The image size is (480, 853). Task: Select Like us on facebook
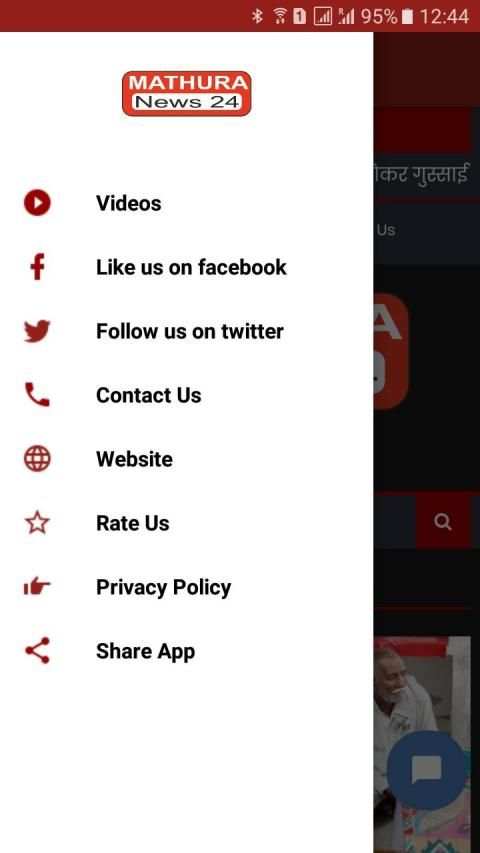click(186, 268)
